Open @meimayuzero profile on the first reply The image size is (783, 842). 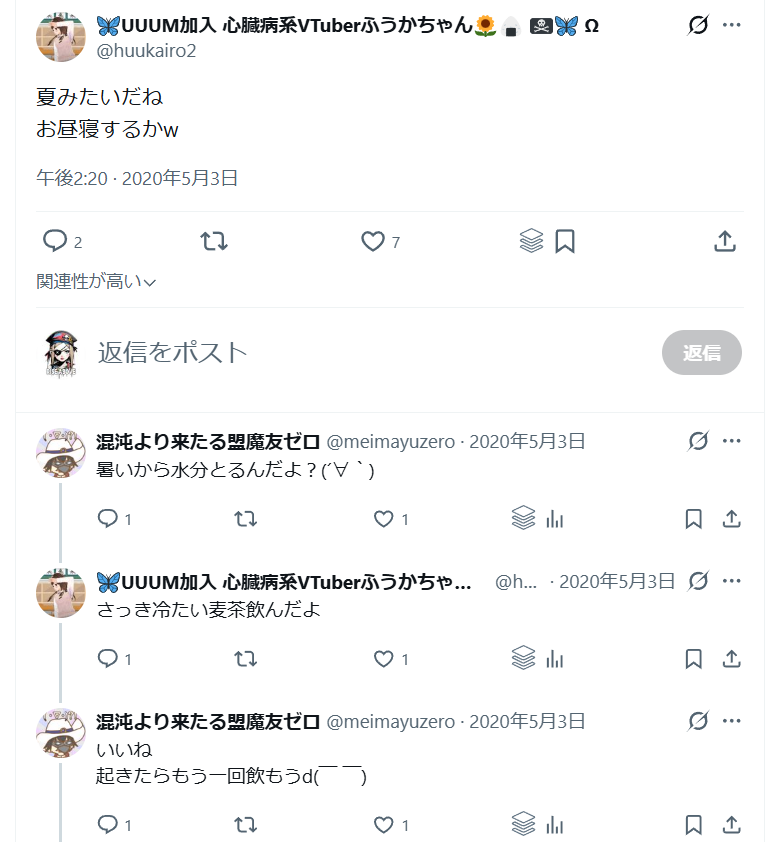pyautogui.click(x=390, y=441)
